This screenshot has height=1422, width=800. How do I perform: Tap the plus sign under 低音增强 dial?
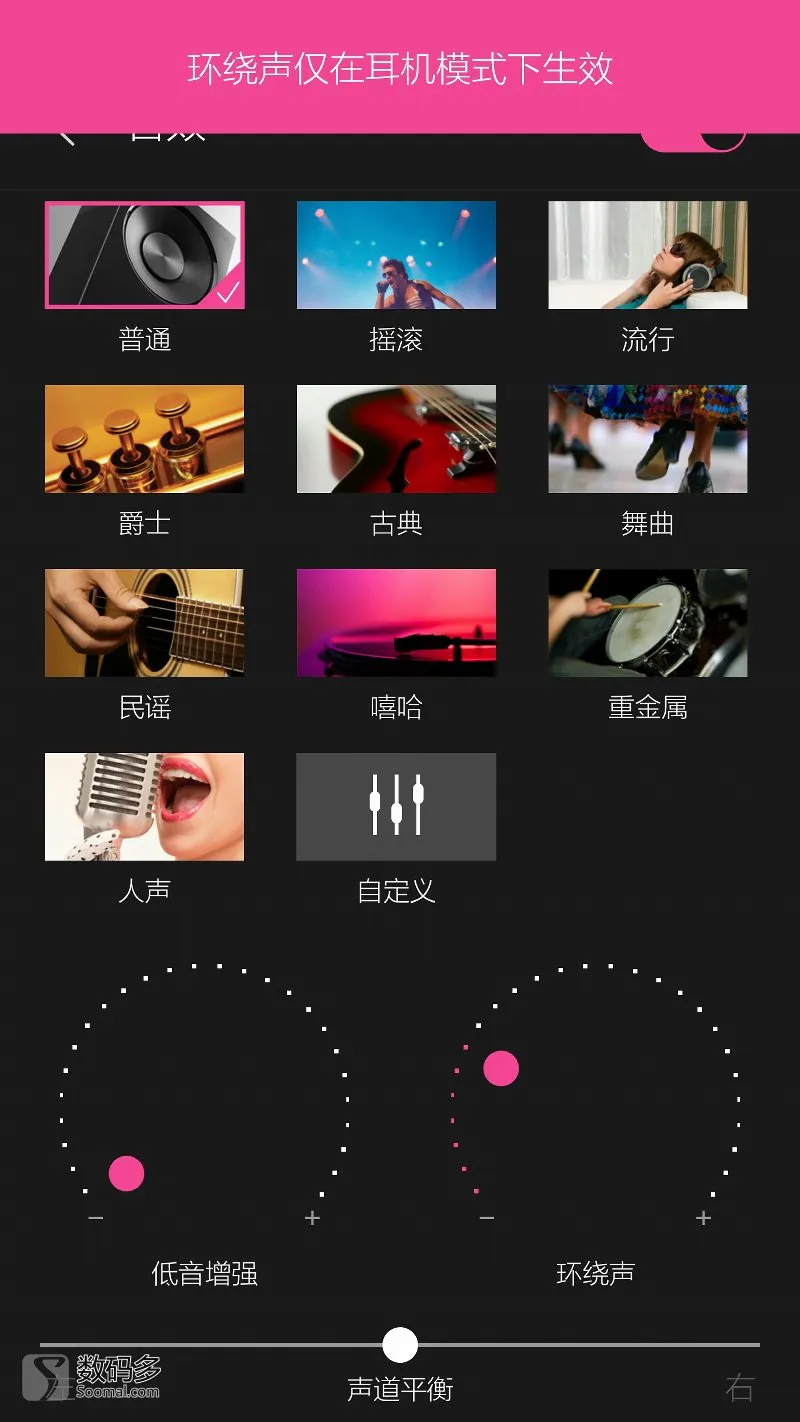coord(312,1217)
